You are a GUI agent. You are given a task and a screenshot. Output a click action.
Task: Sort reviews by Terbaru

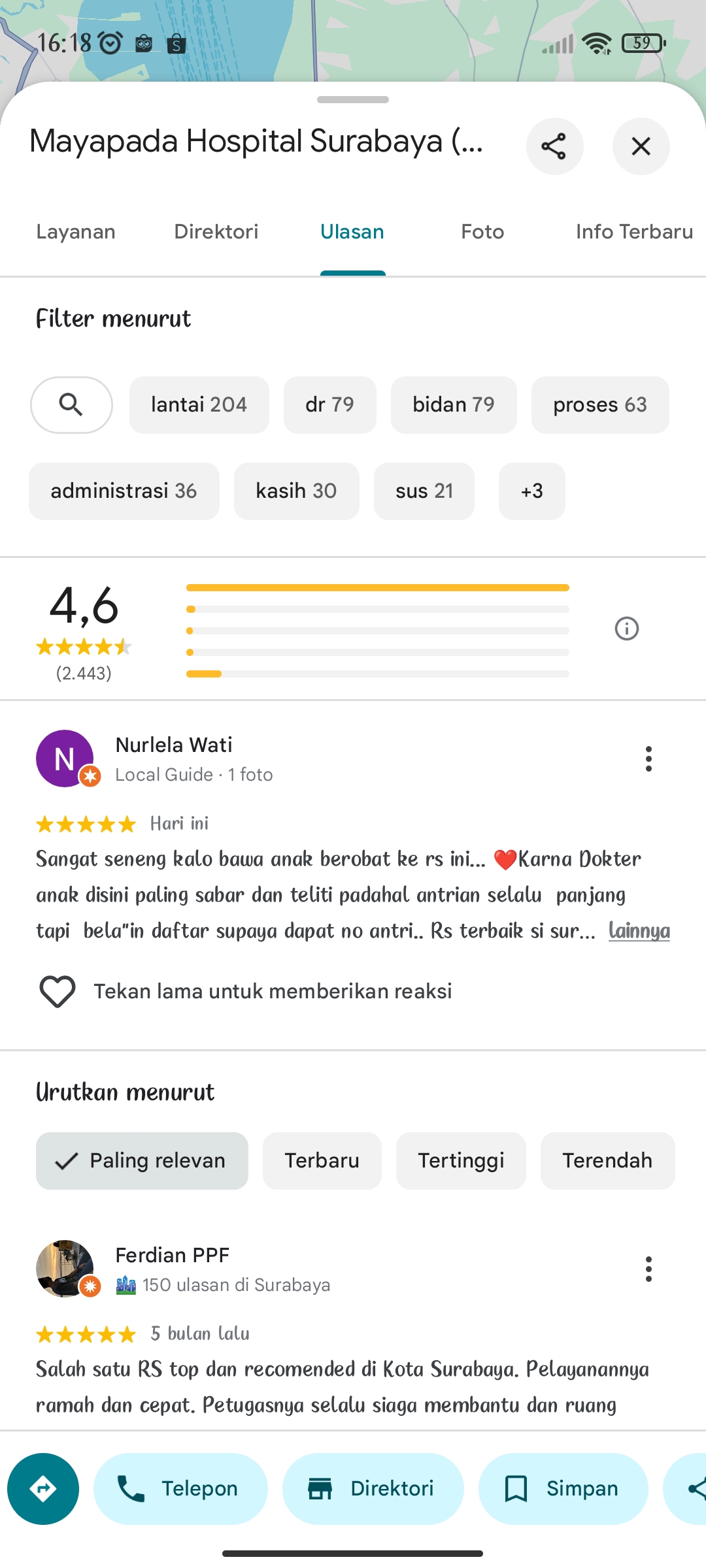[x=322, y=1161]
